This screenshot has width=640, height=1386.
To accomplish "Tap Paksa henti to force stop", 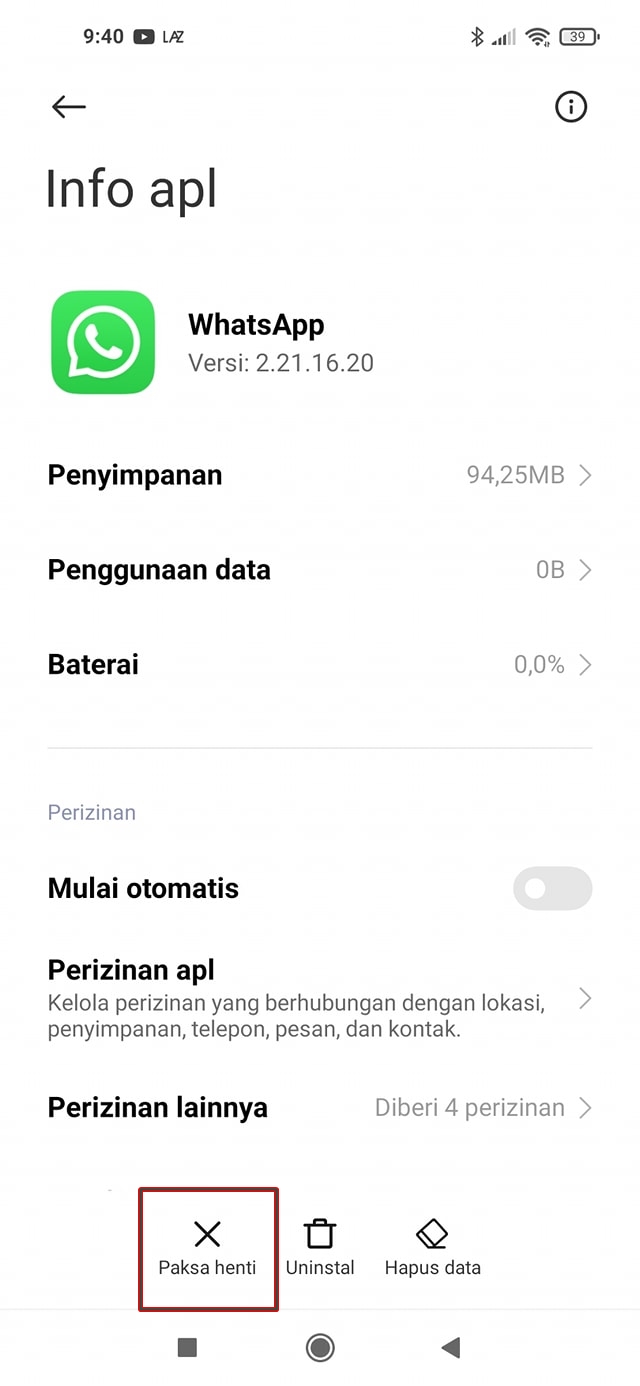I will click(207, 1248).
